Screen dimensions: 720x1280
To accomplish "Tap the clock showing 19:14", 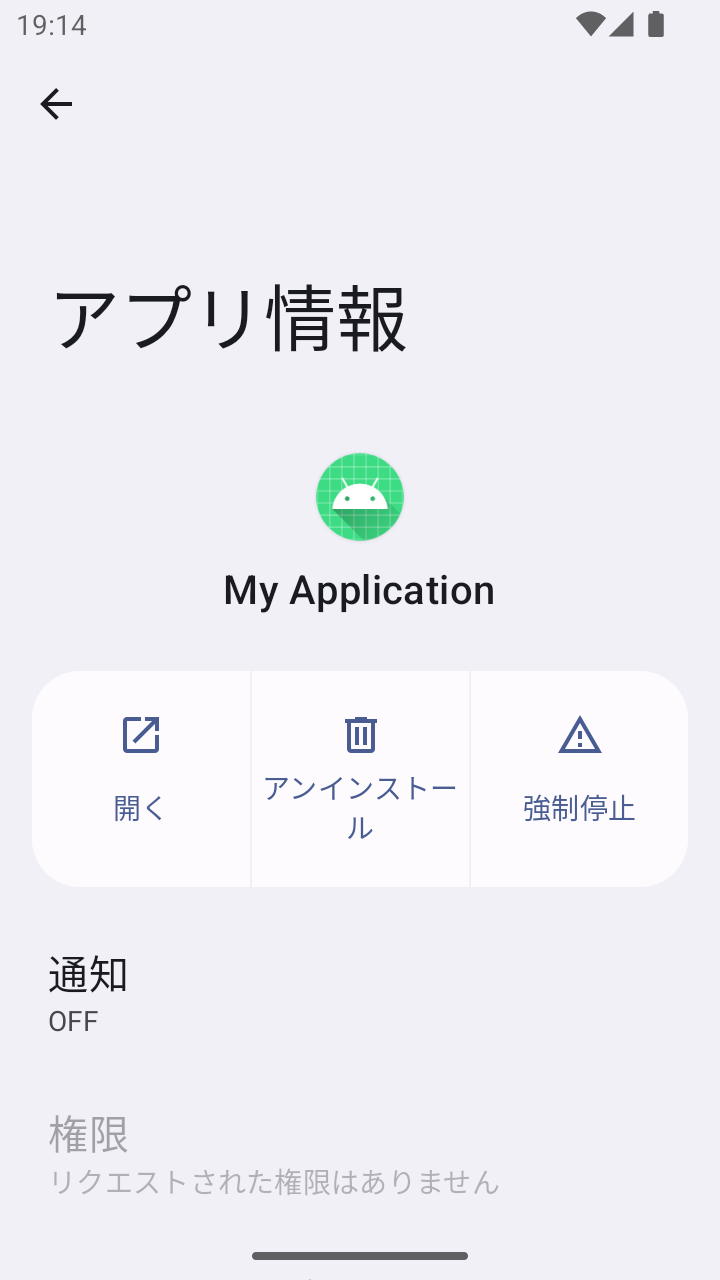I will (x=54, y=25).
